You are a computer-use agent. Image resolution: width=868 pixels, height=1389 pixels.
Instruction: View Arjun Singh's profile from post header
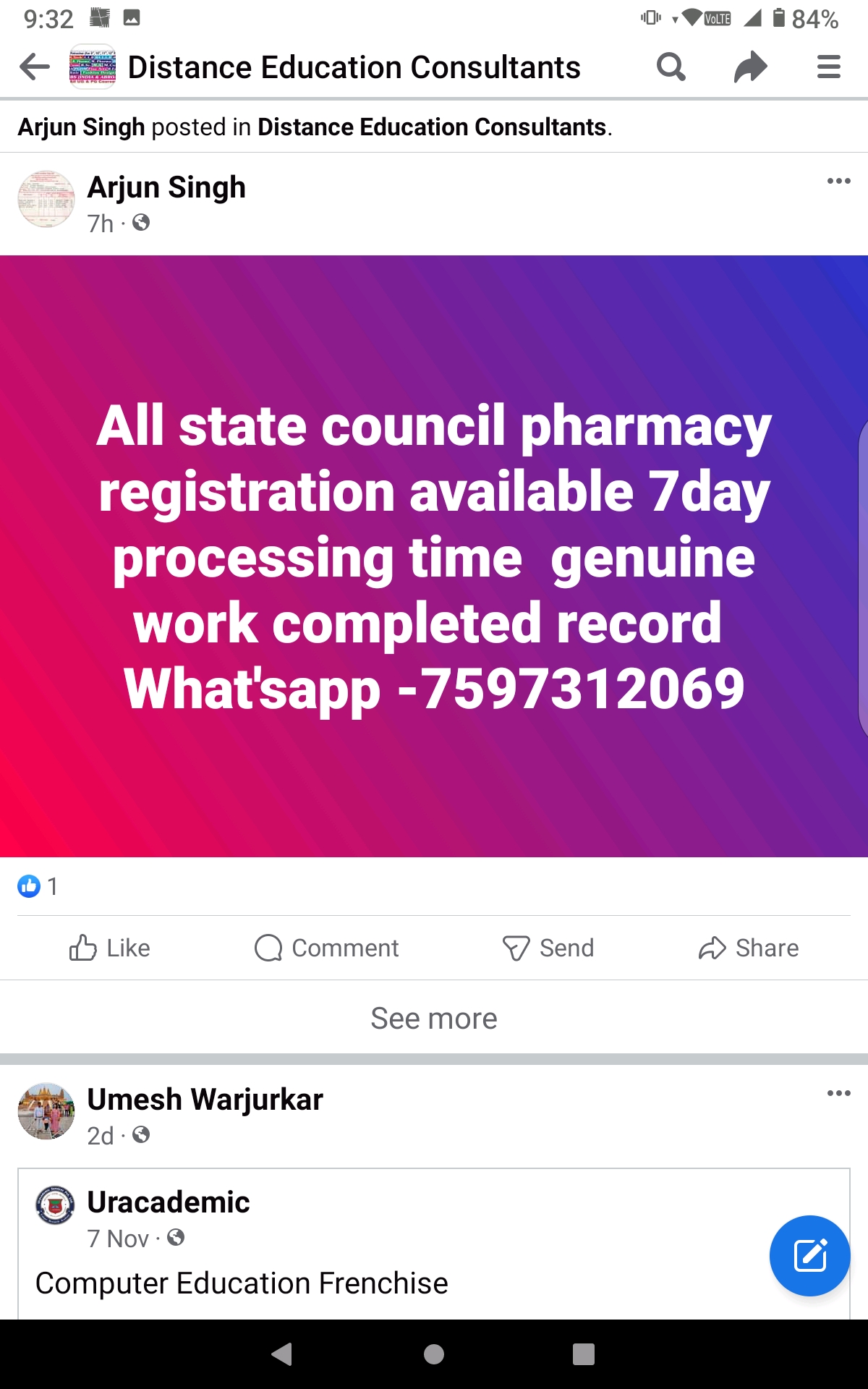click(166, 187)
